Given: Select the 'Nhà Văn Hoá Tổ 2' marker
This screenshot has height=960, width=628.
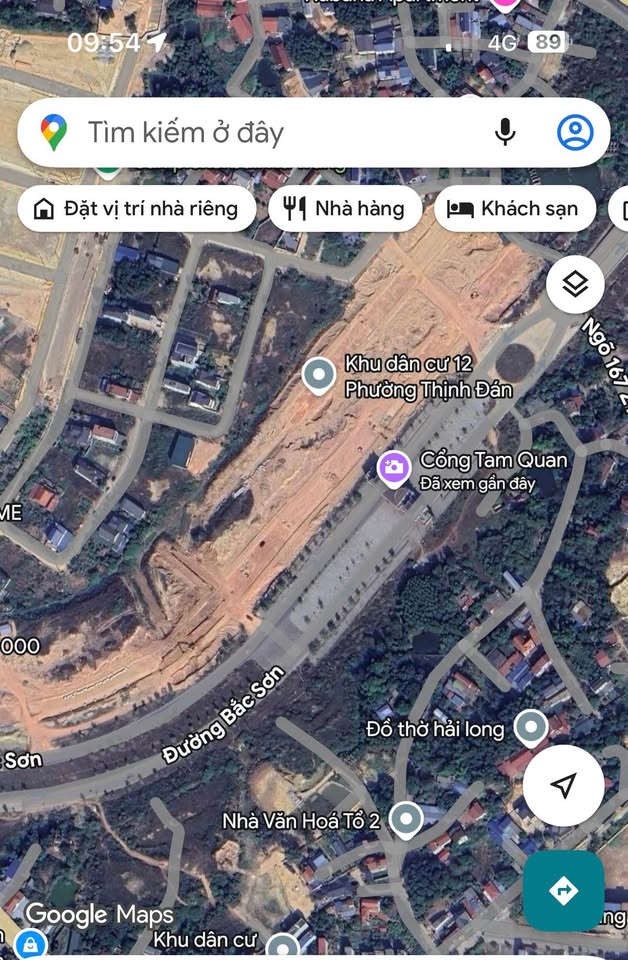Looking at the screenshot, I should click(405, 820).
